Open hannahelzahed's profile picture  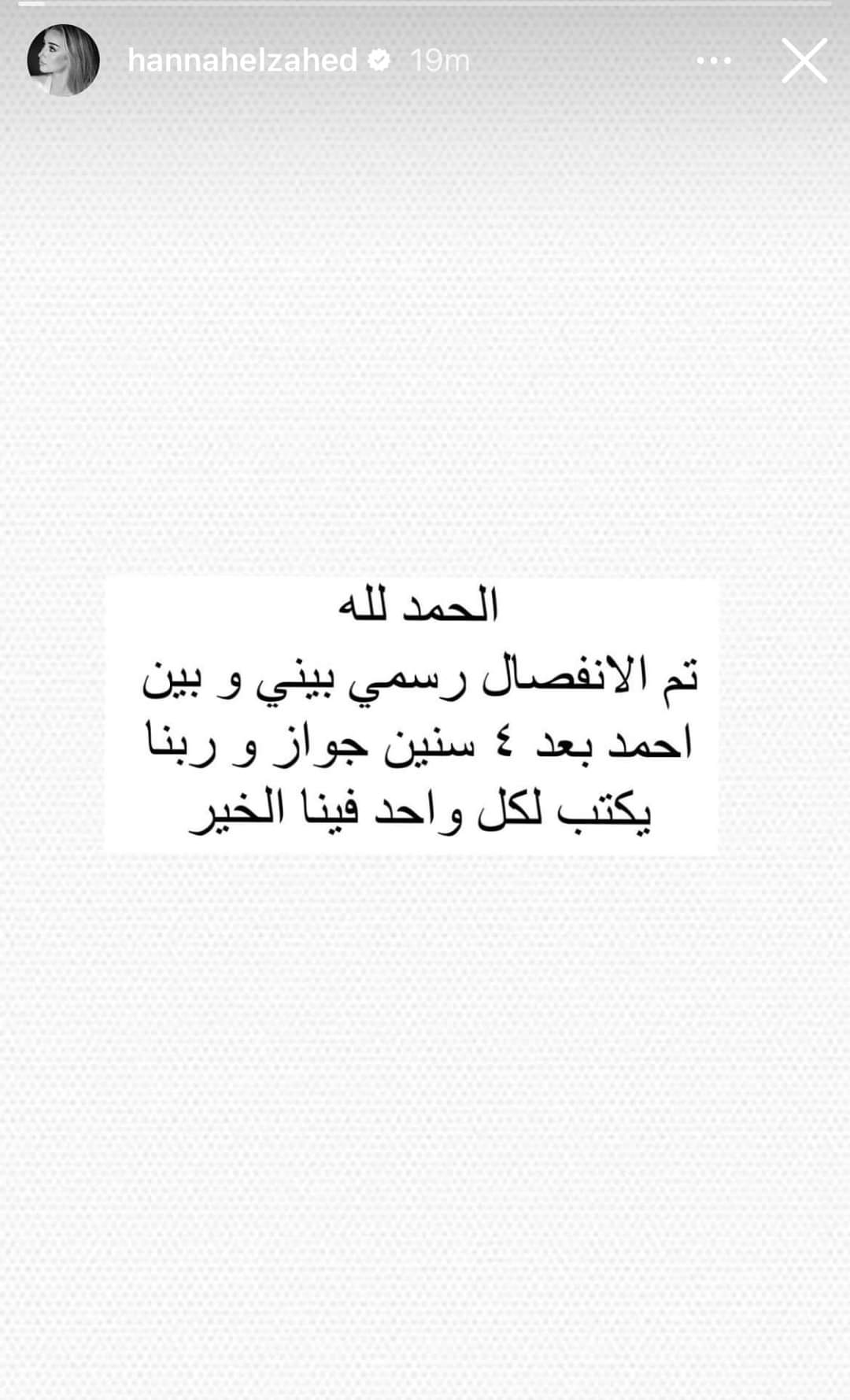coord(63,61)
